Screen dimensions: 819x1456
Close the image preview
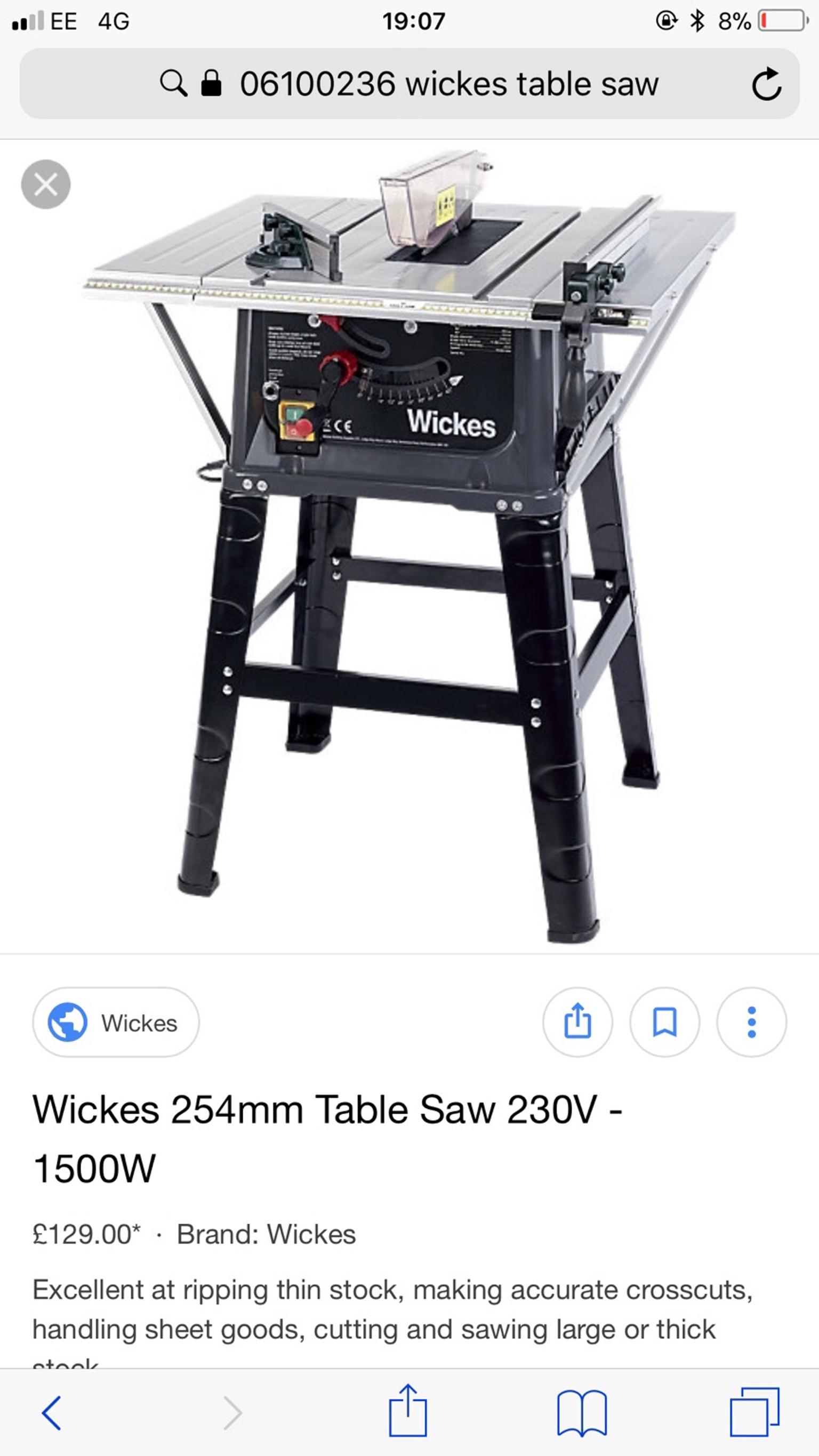[x=46, y=184]
